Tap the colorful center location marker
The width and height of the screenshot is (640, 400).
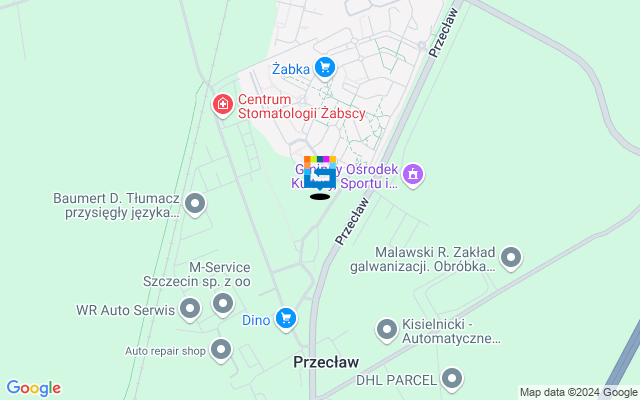[319, 175]
